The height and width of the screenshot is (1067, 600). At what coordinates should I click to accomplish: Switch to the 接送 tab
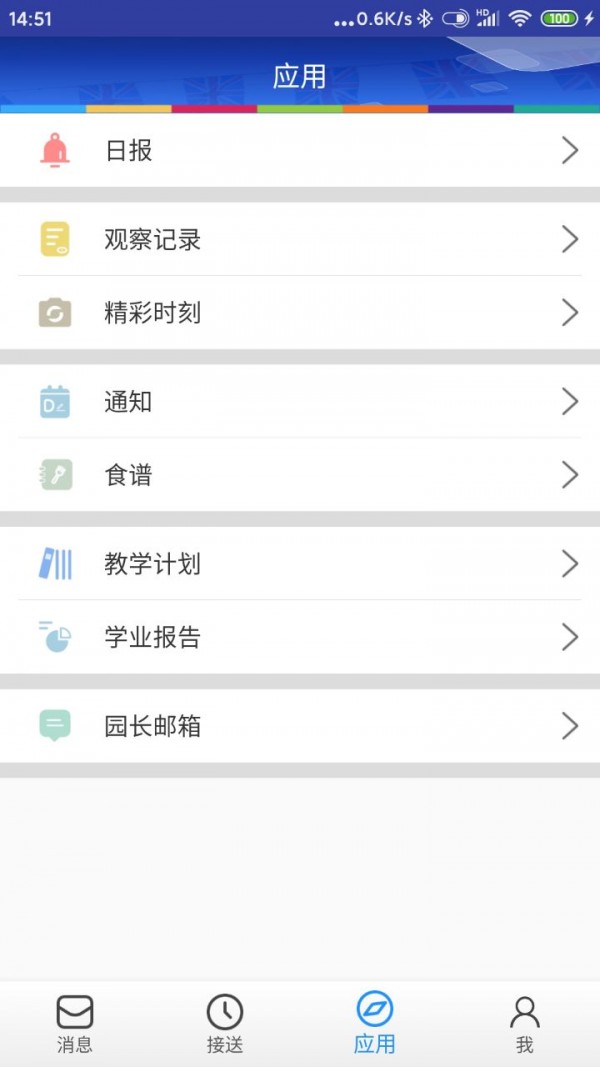tap(225, 1024)
